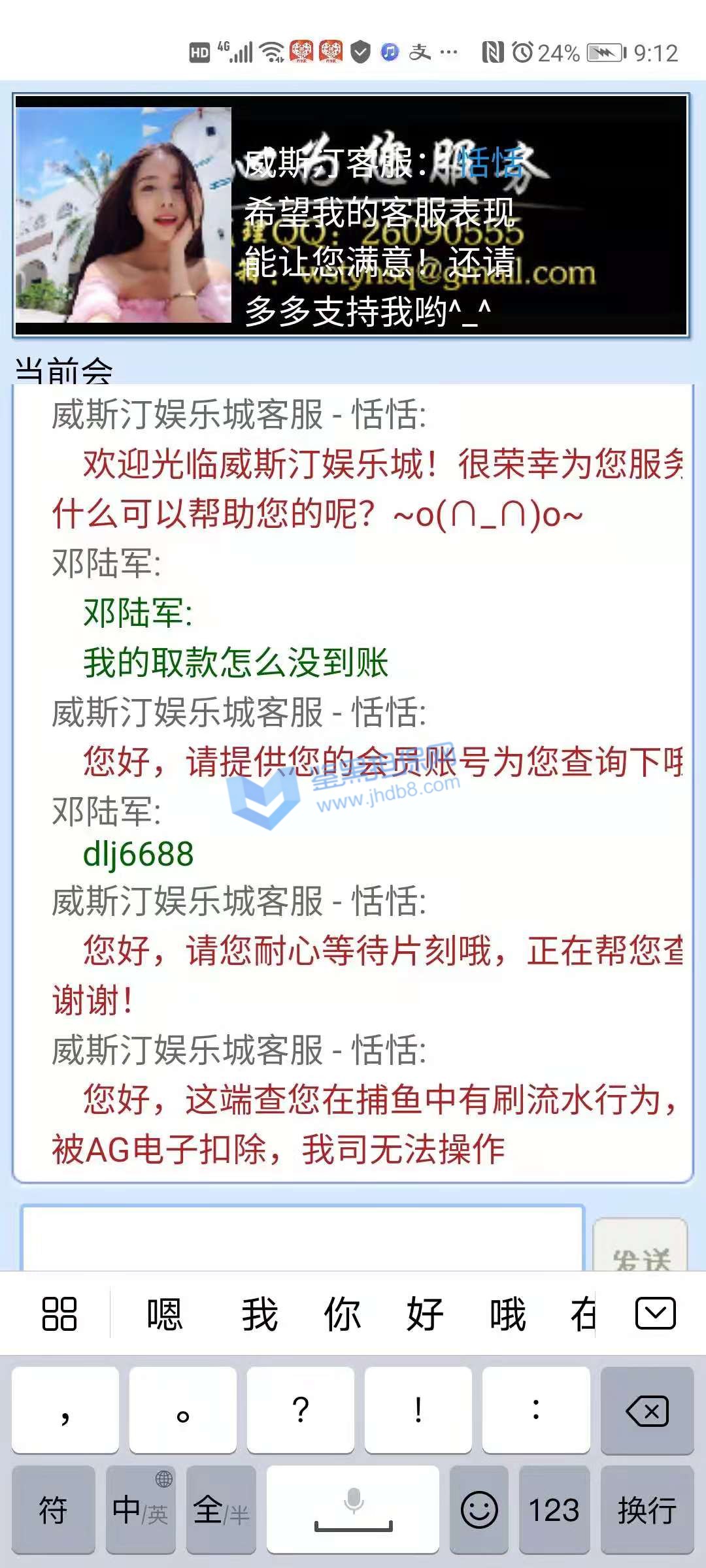Tap the exclamation mark key
The image size is (706, 1568).
click(x=418, y=1411)
